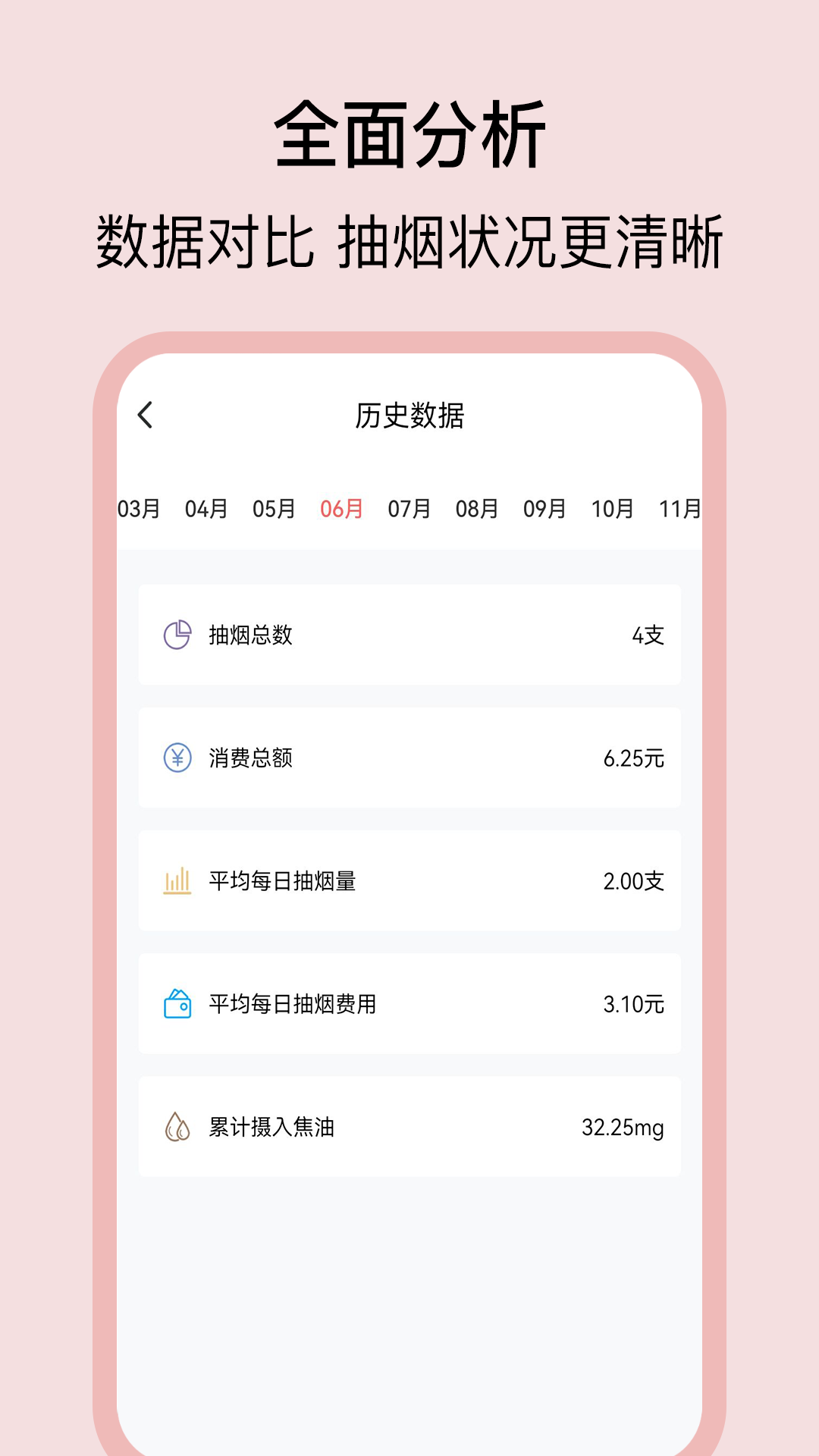819x1456 pixels.
Task: Click the wallet icon beside 平均每日抽烟费用
Action: [x=175, y=1004]
